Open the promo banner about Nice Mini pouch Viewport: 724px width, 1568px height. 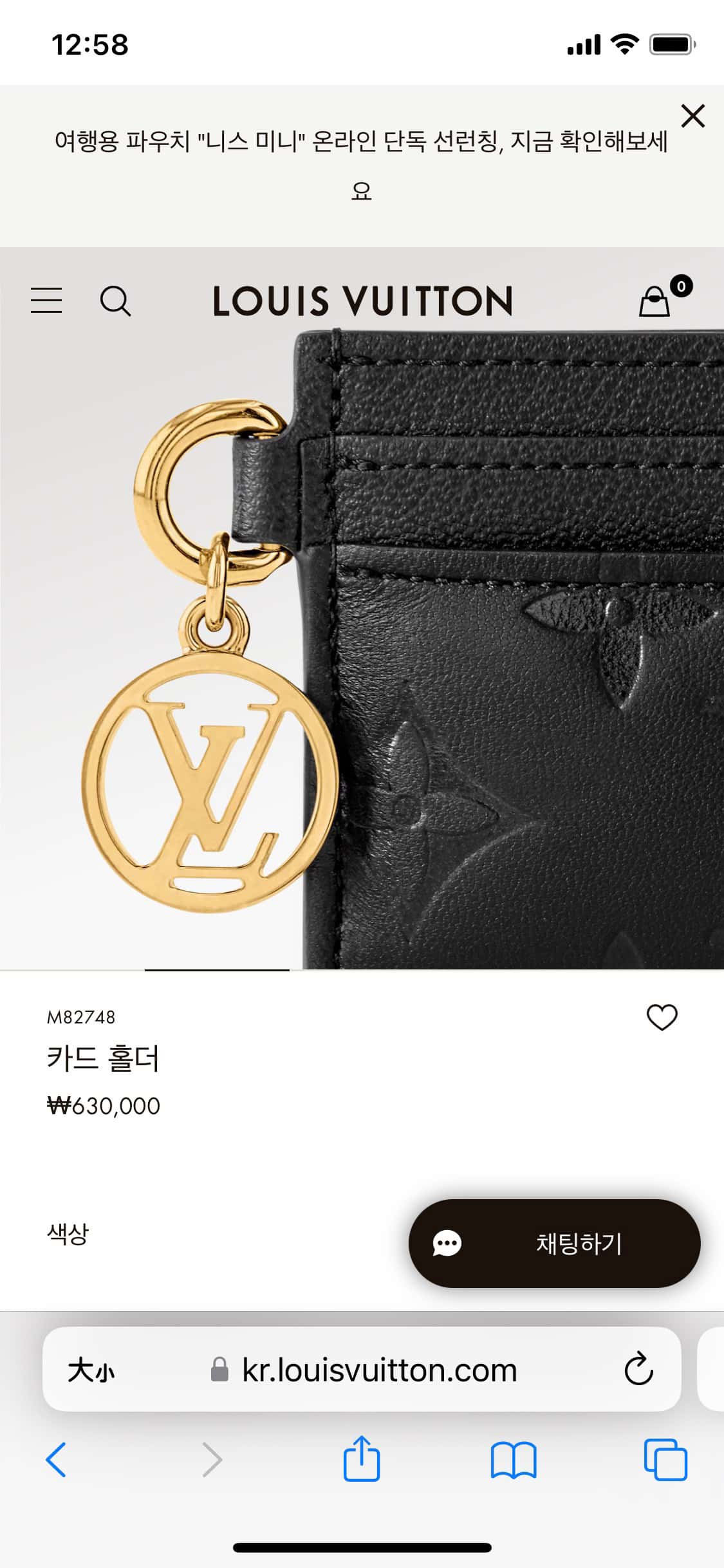[x=361, y=165]
